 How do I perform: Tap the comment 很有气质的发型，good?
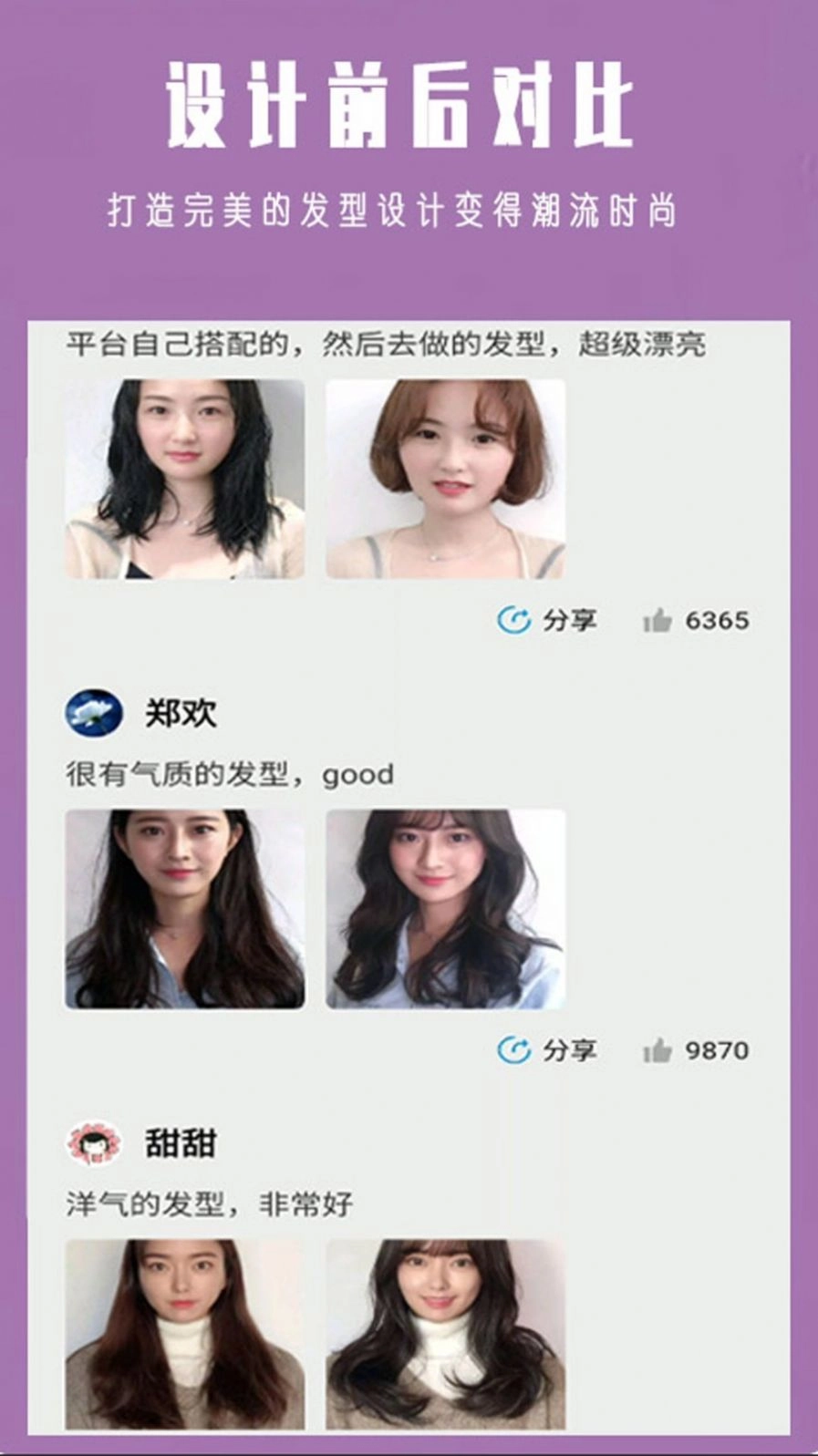coord(228,774)
